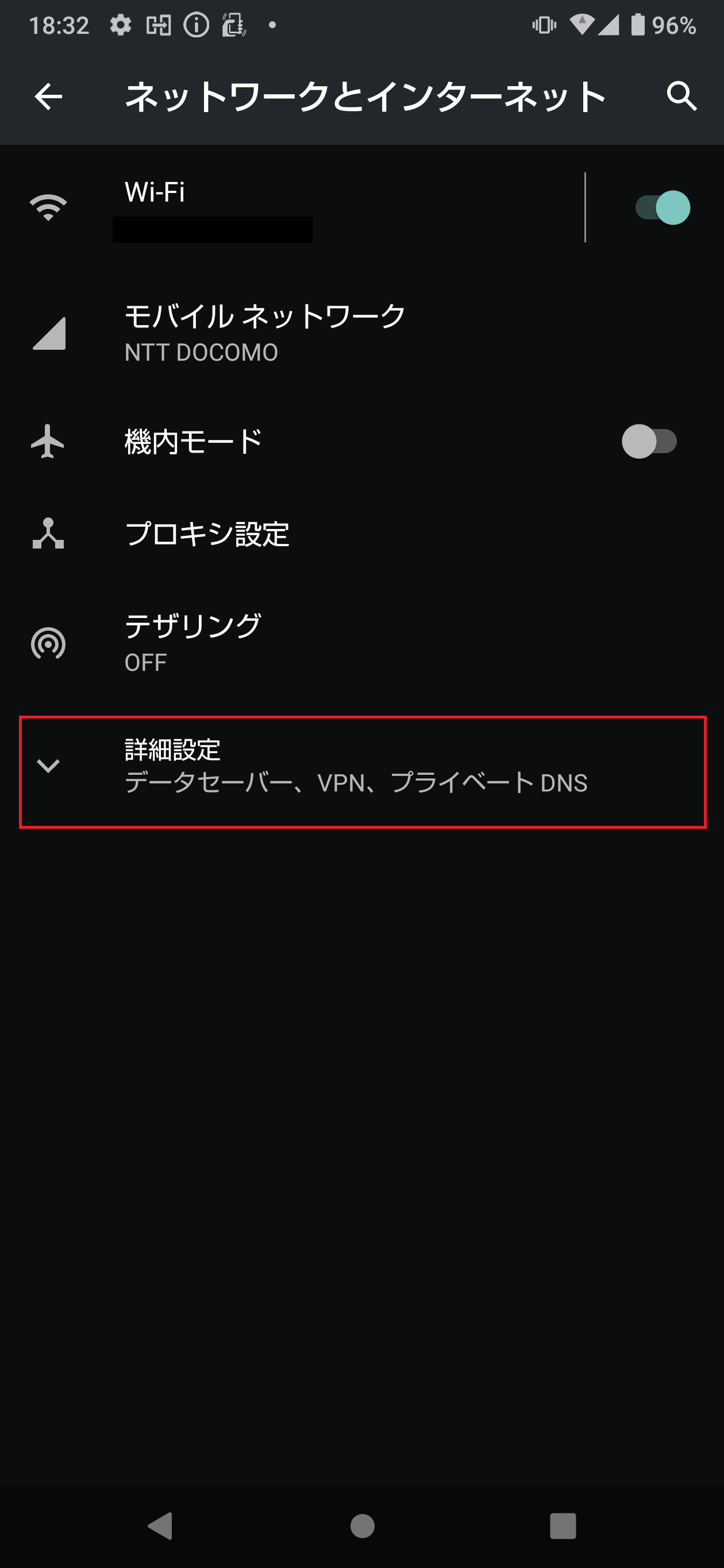Enable the 機内モード airplane mode switch
This screenshot has height=1568, width=724.
pos(650,442)
